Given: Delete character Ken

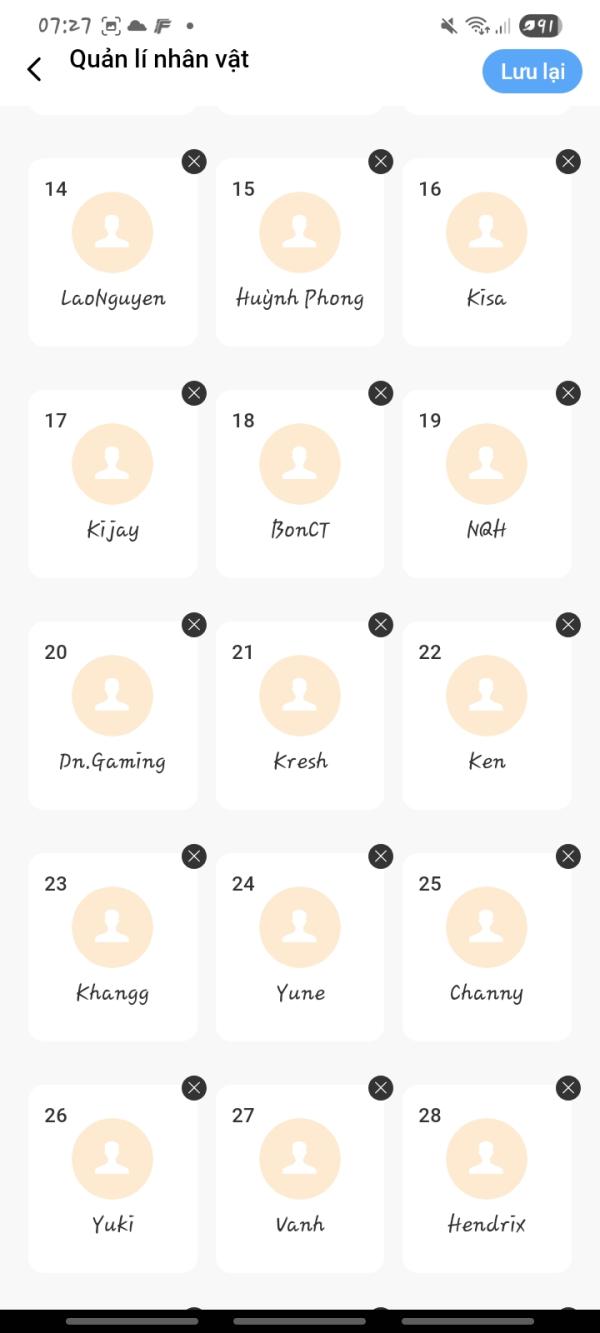Looking at the screenshot, I should coord(568,625).
